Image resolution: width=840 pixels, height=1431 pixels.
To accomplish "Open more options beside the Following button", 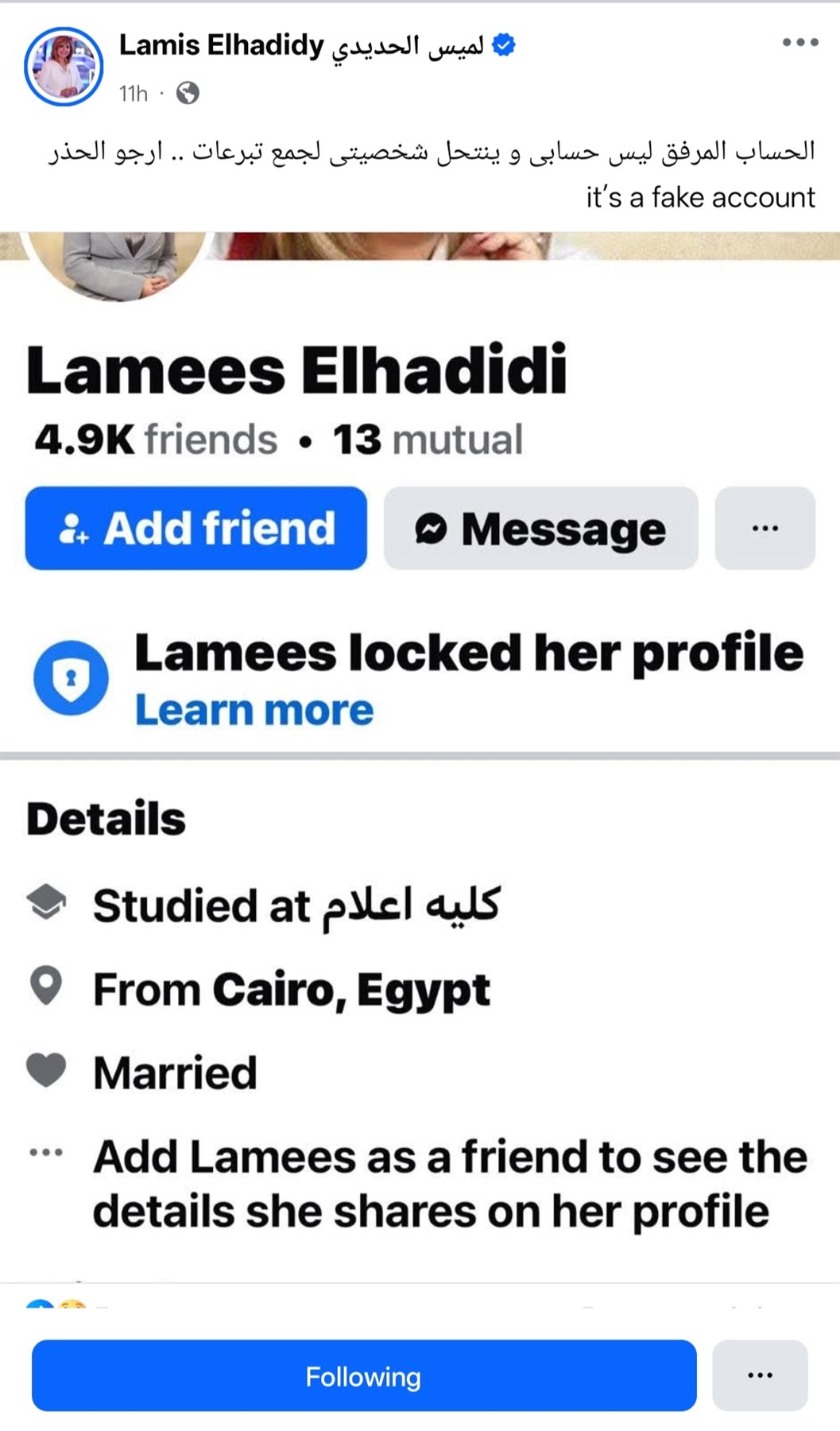I will point(760,1376).
